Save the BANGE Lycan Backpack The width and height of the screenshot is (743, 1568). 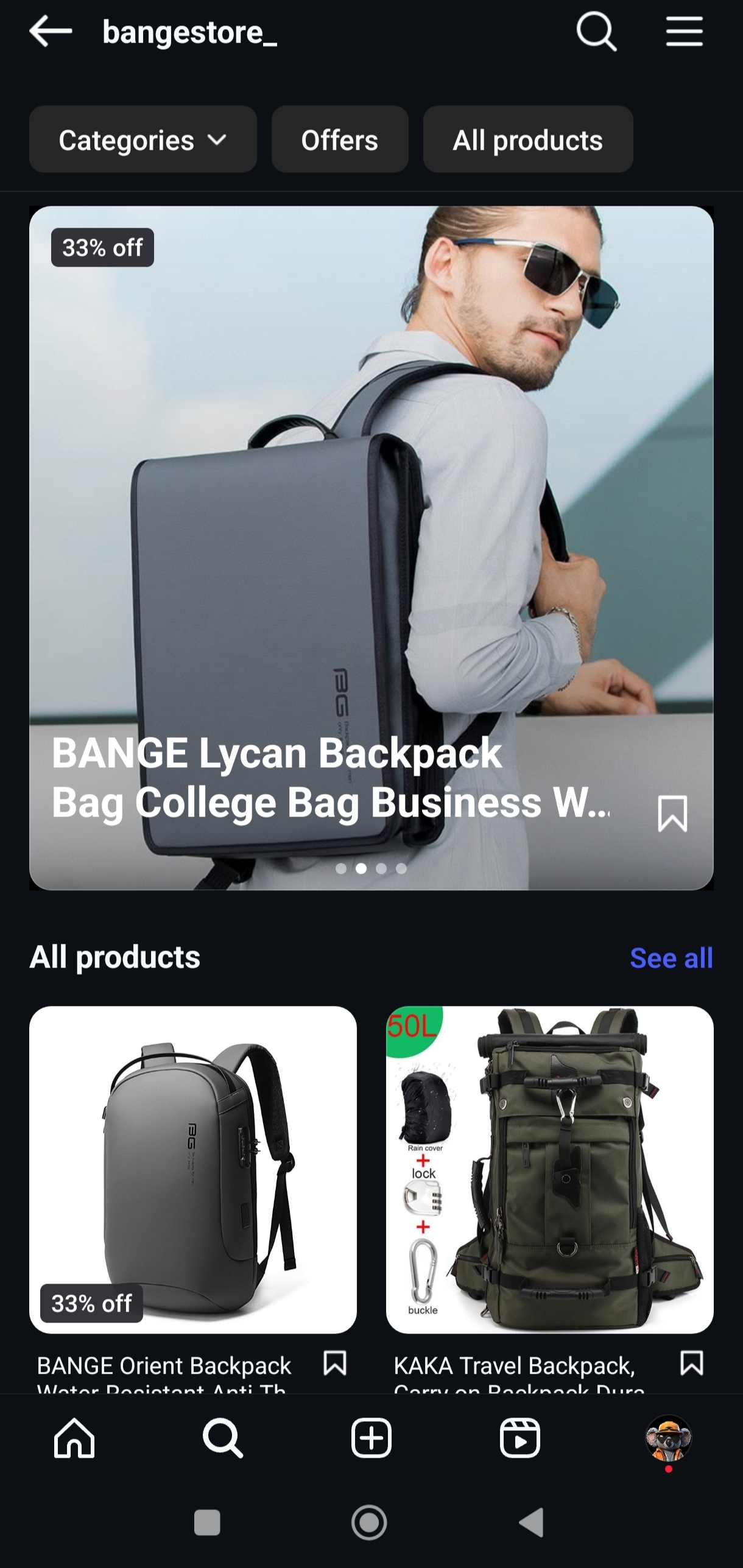672,814
